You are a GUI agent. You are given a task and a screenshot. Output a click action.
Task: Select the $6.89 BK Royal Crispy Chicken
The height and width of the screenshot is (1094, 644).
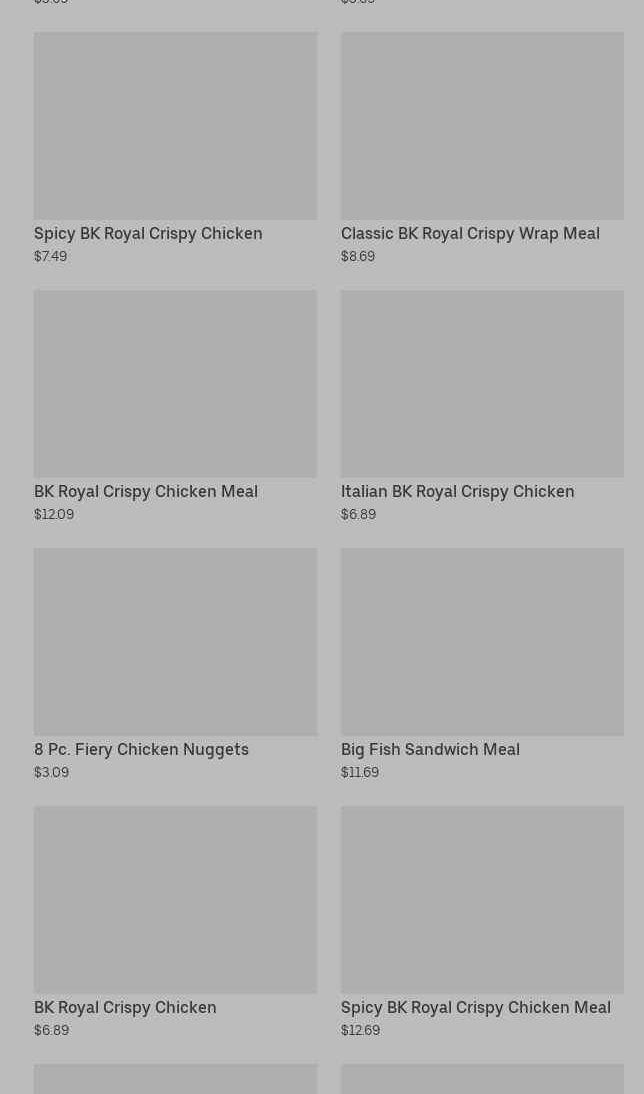(x=175, y=922)
